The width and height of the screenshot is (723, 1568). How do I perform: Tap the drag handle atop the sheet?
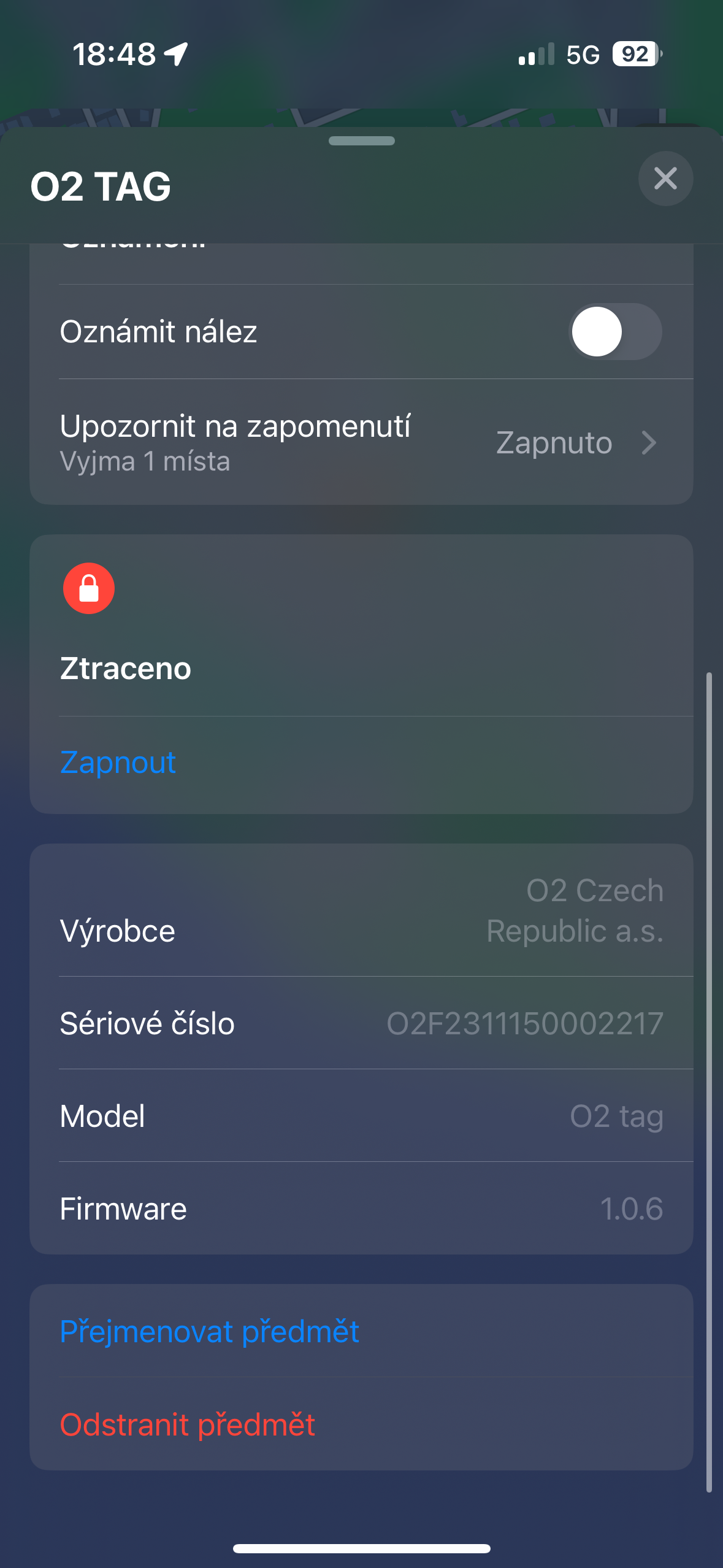click(x=361, y=141)
